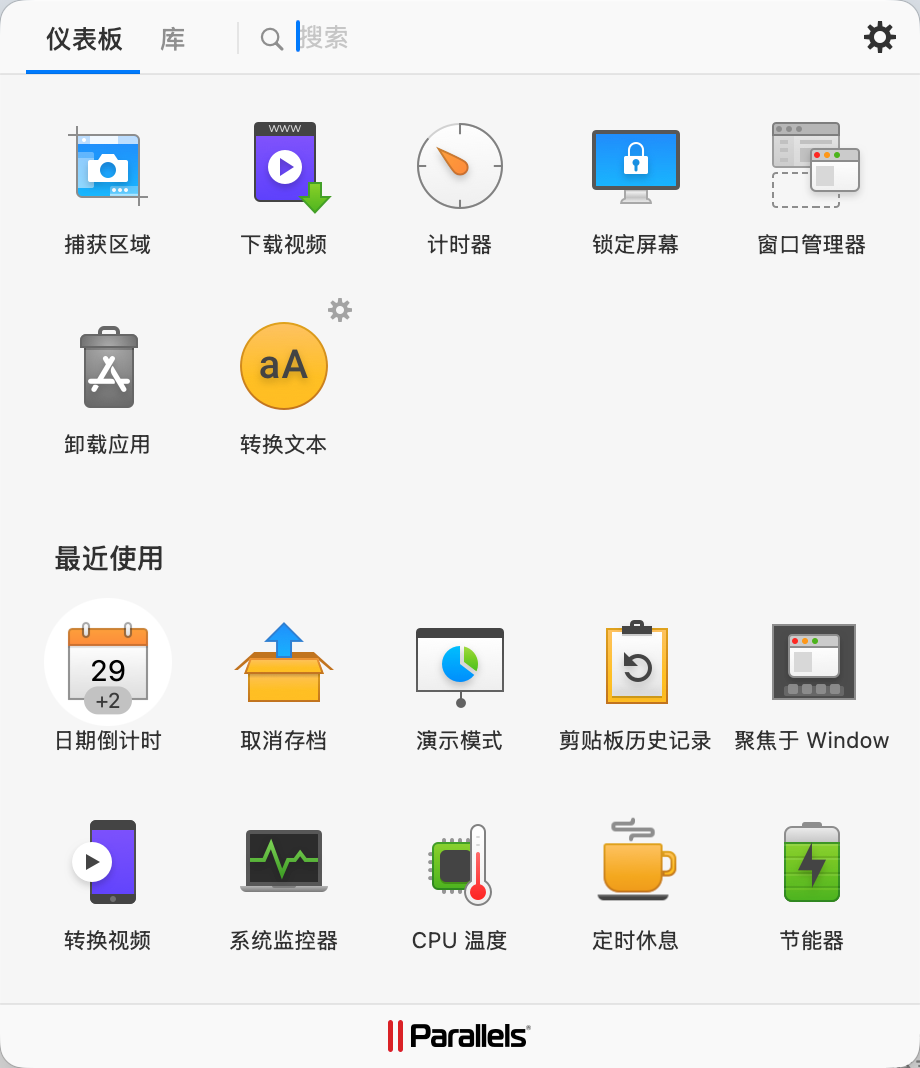The height and width of the screenshot is (1068, 920).
Task: Switch to the 库 library tab
Action: pyautogui.click(x=171, y=40)
